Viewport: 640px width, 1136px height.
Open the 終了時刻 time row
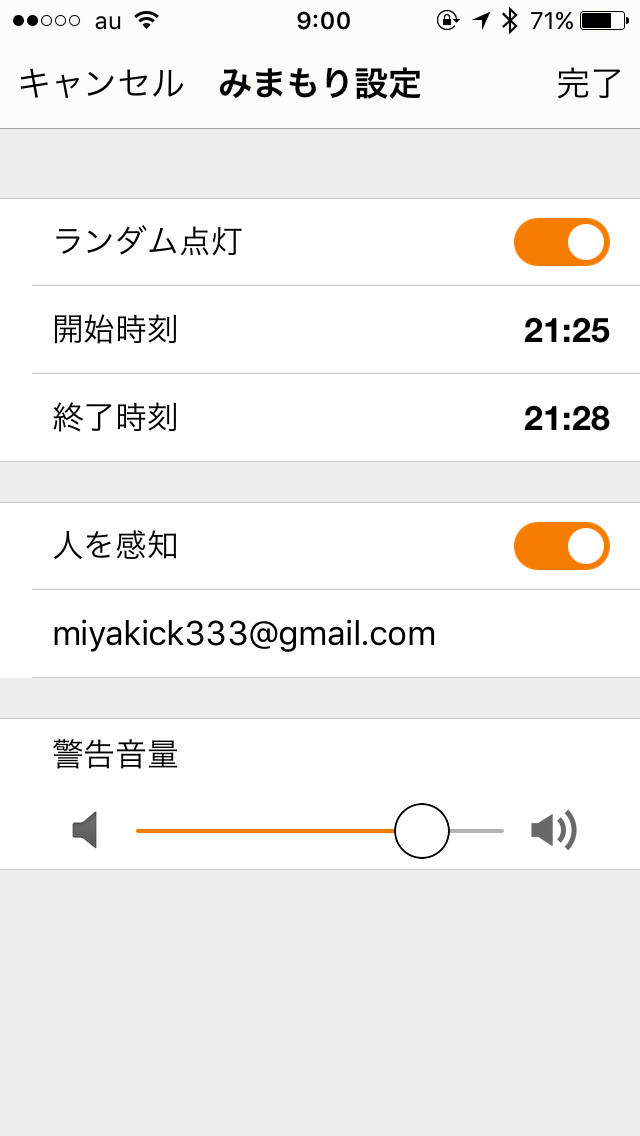330,418
